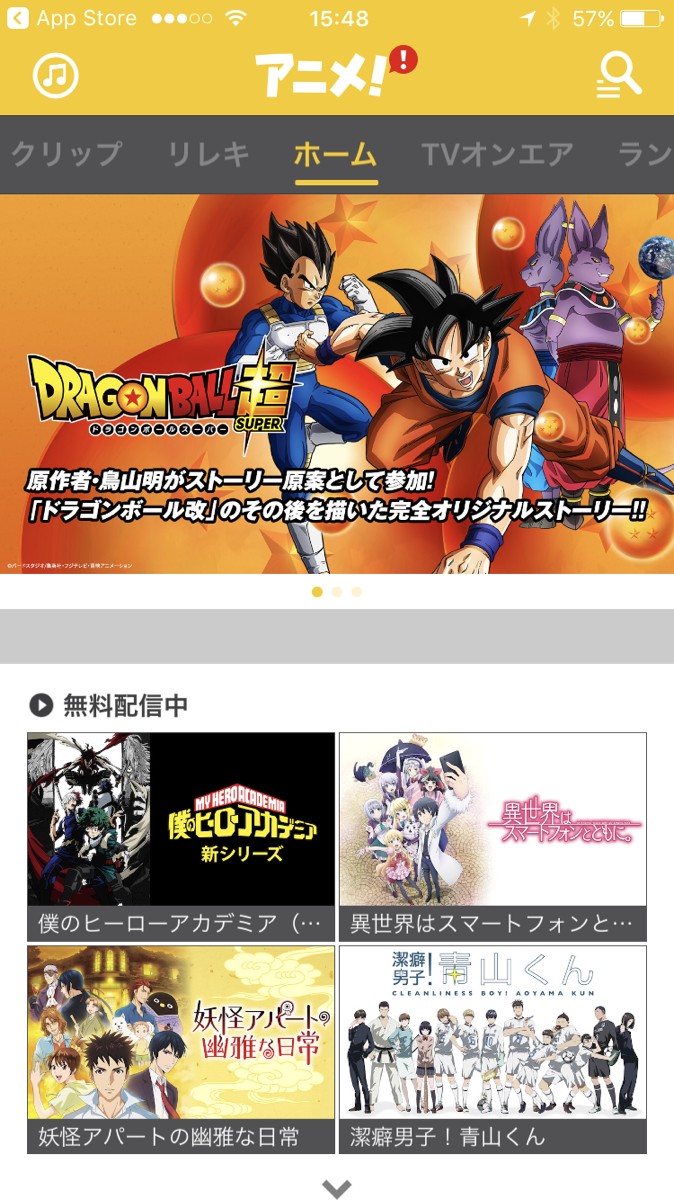Expand more titles with the down chevron
674x1200 pixels.
pyautogui.click(x=337, y=1188)
